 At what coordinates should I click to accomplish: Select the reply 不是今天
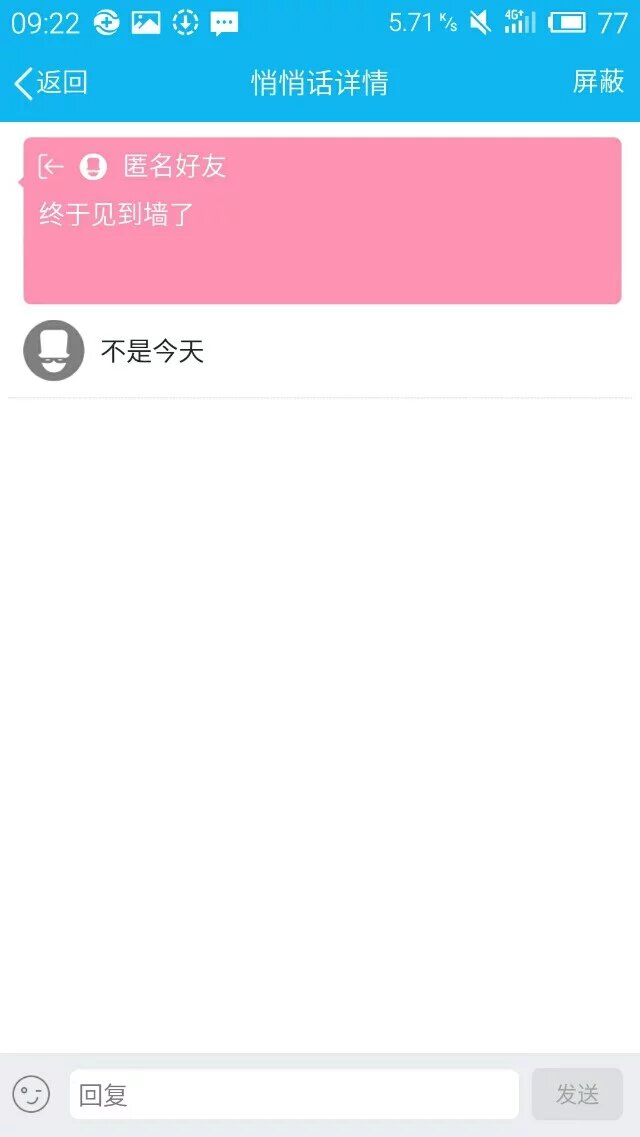[153, 352]
